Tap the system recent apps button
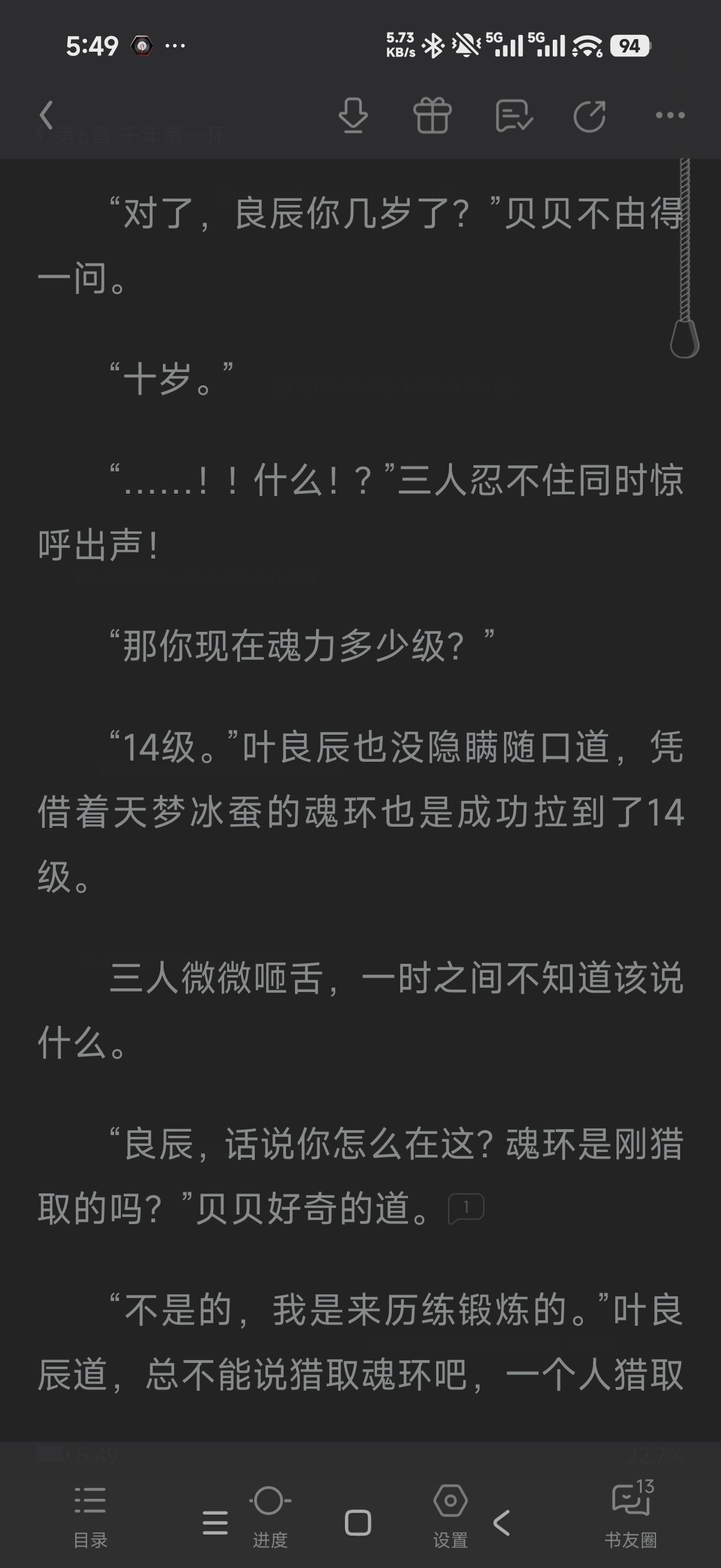The image size is (721, 1568). [214, 1523]
